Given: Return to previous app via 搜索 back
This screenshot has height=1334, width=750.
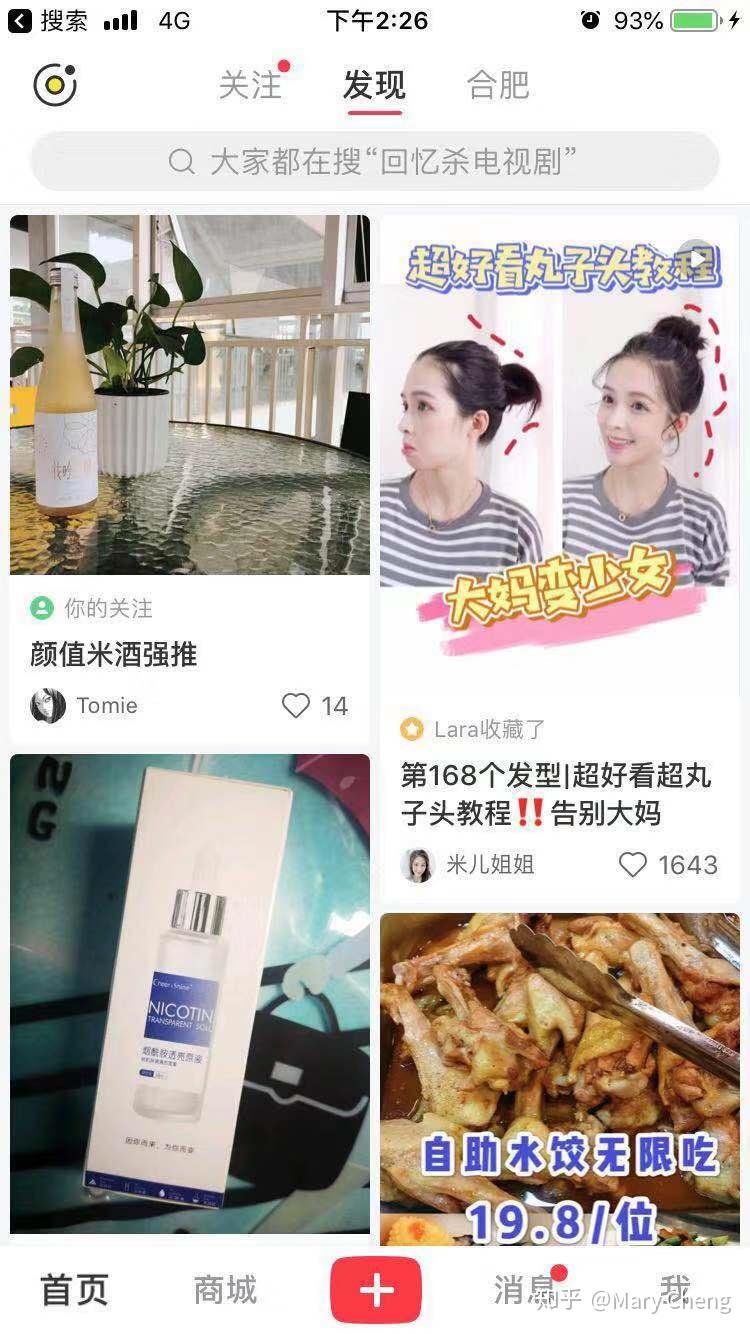Looking at the screenshot, I should [x=48, y=20].
